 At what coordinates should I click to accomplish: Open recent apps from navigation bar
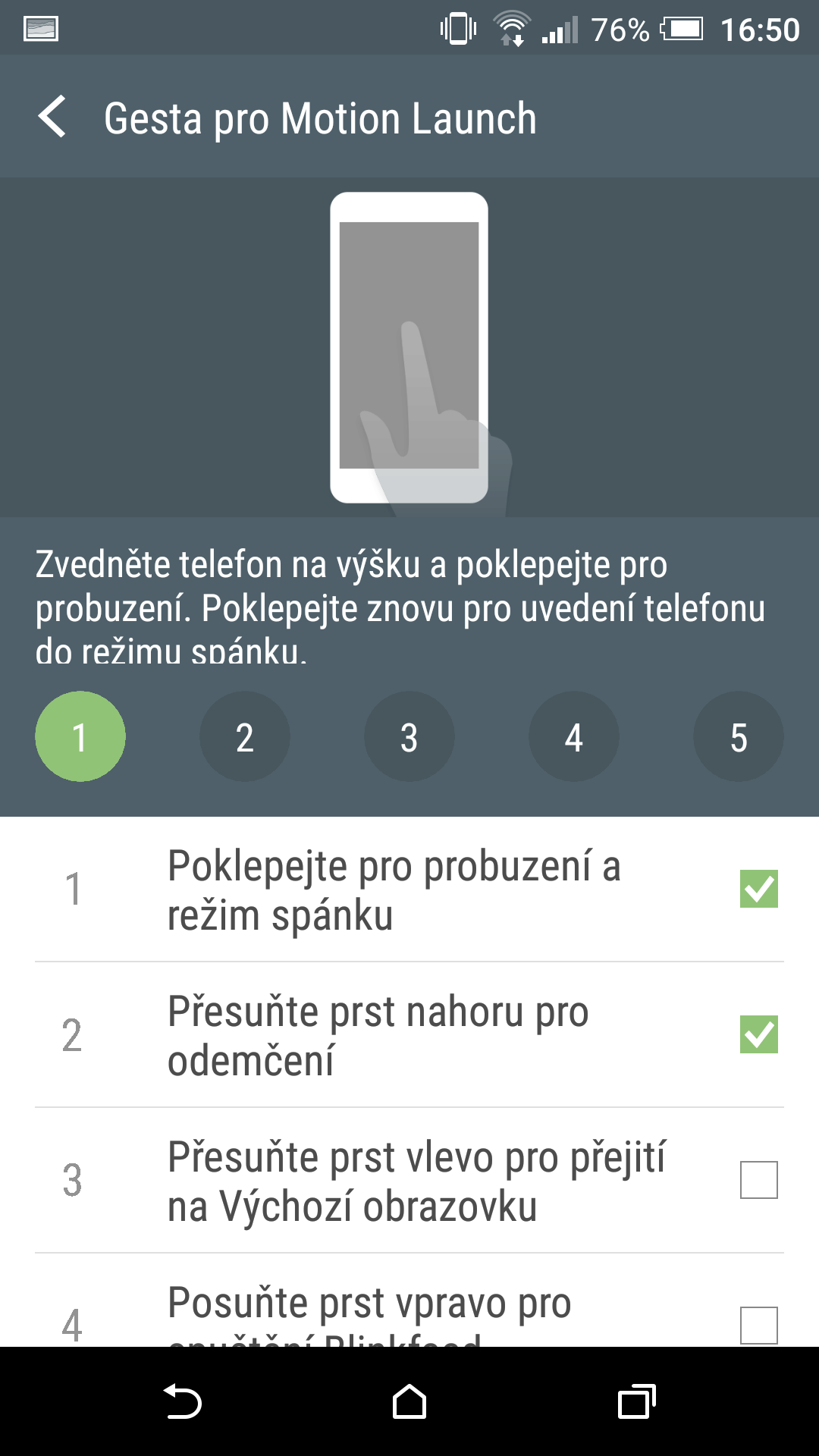coord(637,1401)
